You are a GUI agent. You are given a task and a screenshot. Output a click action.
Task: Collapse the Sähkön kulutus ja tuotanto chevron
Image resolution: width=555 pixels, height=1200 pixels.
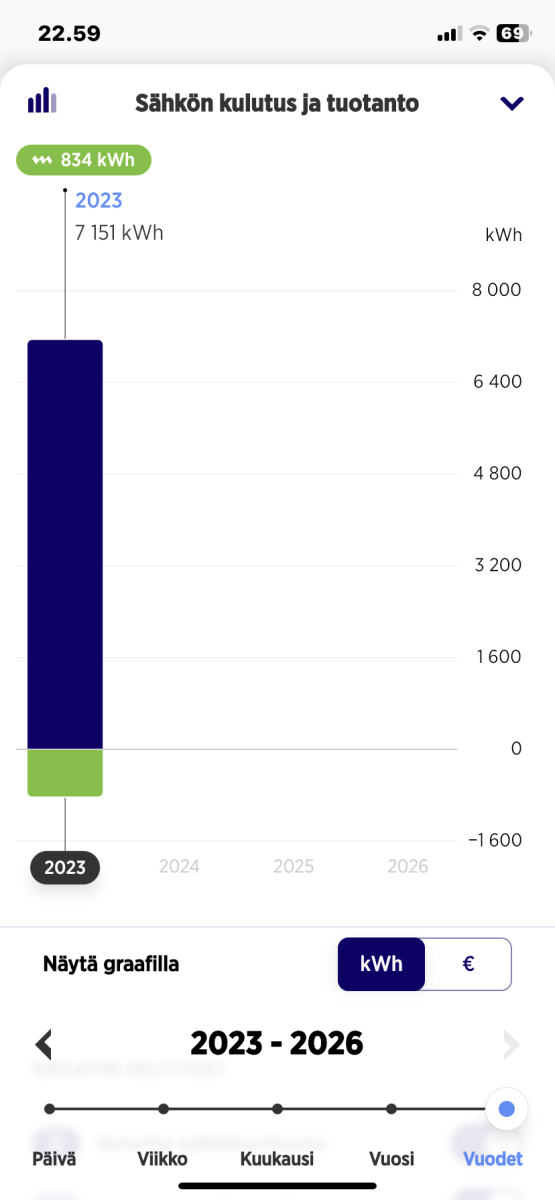(x=512, y=103)
